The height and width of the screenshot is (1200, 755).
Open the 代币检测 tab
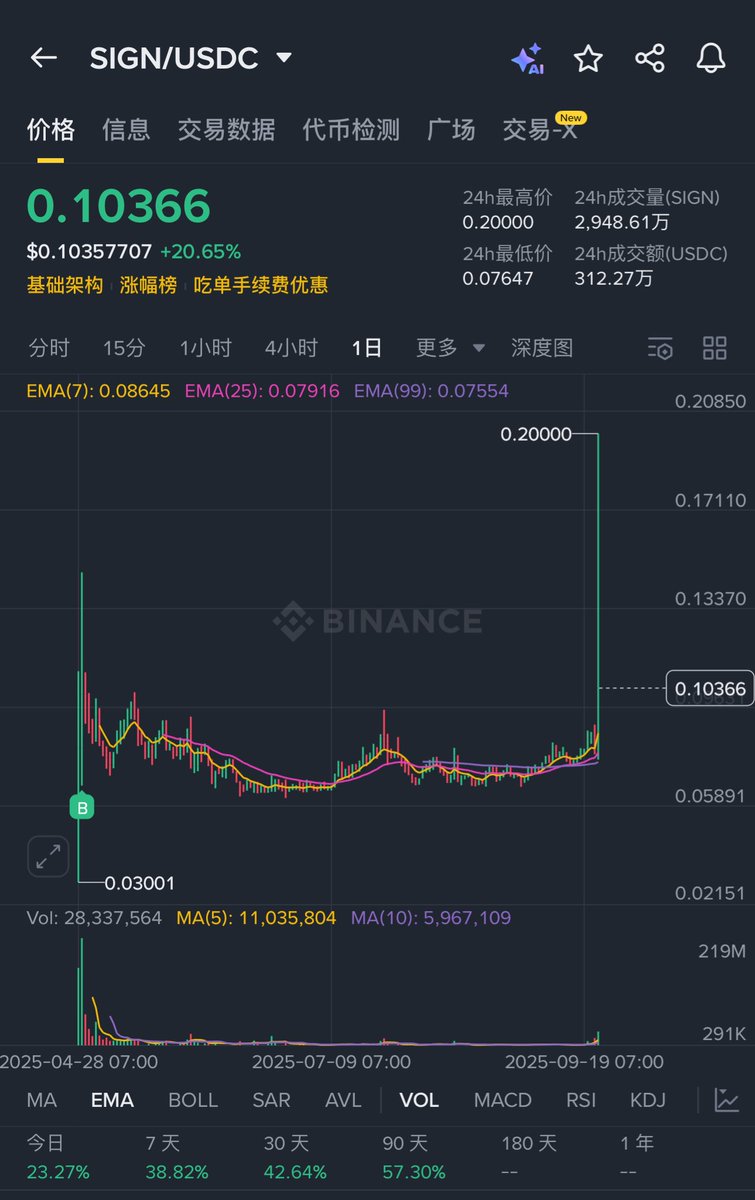pyautogui.click(x=351, y=129)
